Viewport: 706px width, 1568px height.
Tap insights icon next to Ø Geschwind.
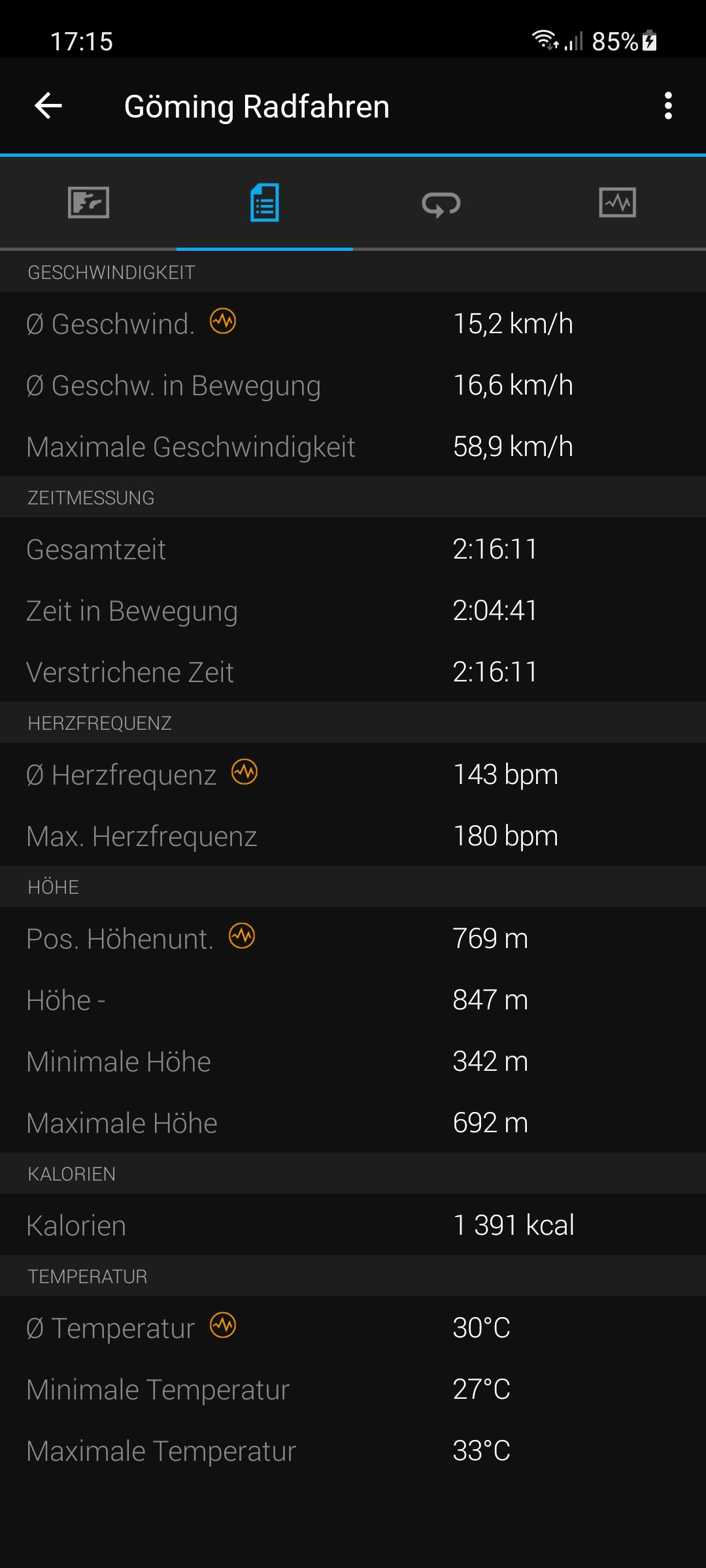223,321
